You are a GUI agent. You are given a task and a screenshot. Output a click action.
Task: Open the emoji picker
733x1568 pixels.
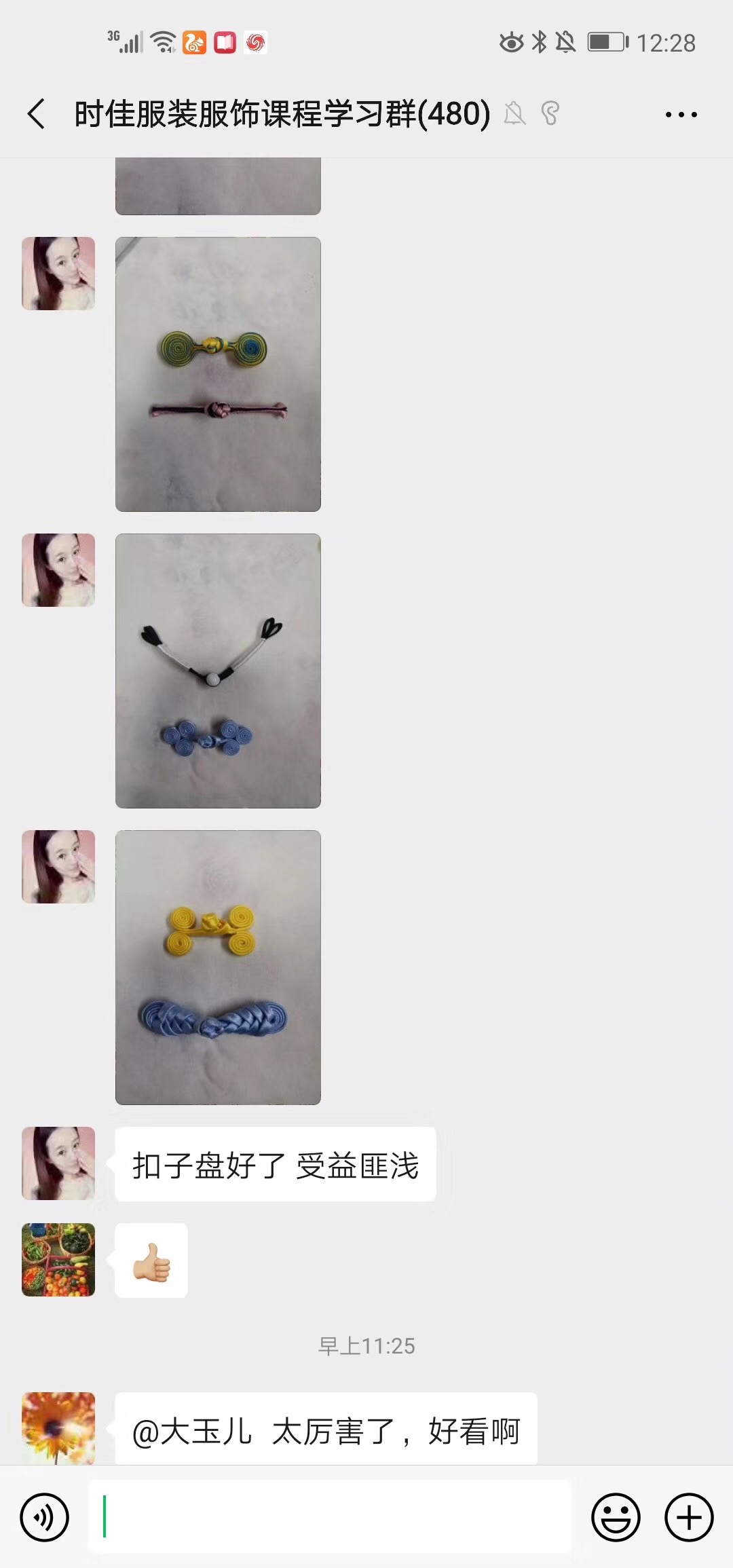point(616,1517)
